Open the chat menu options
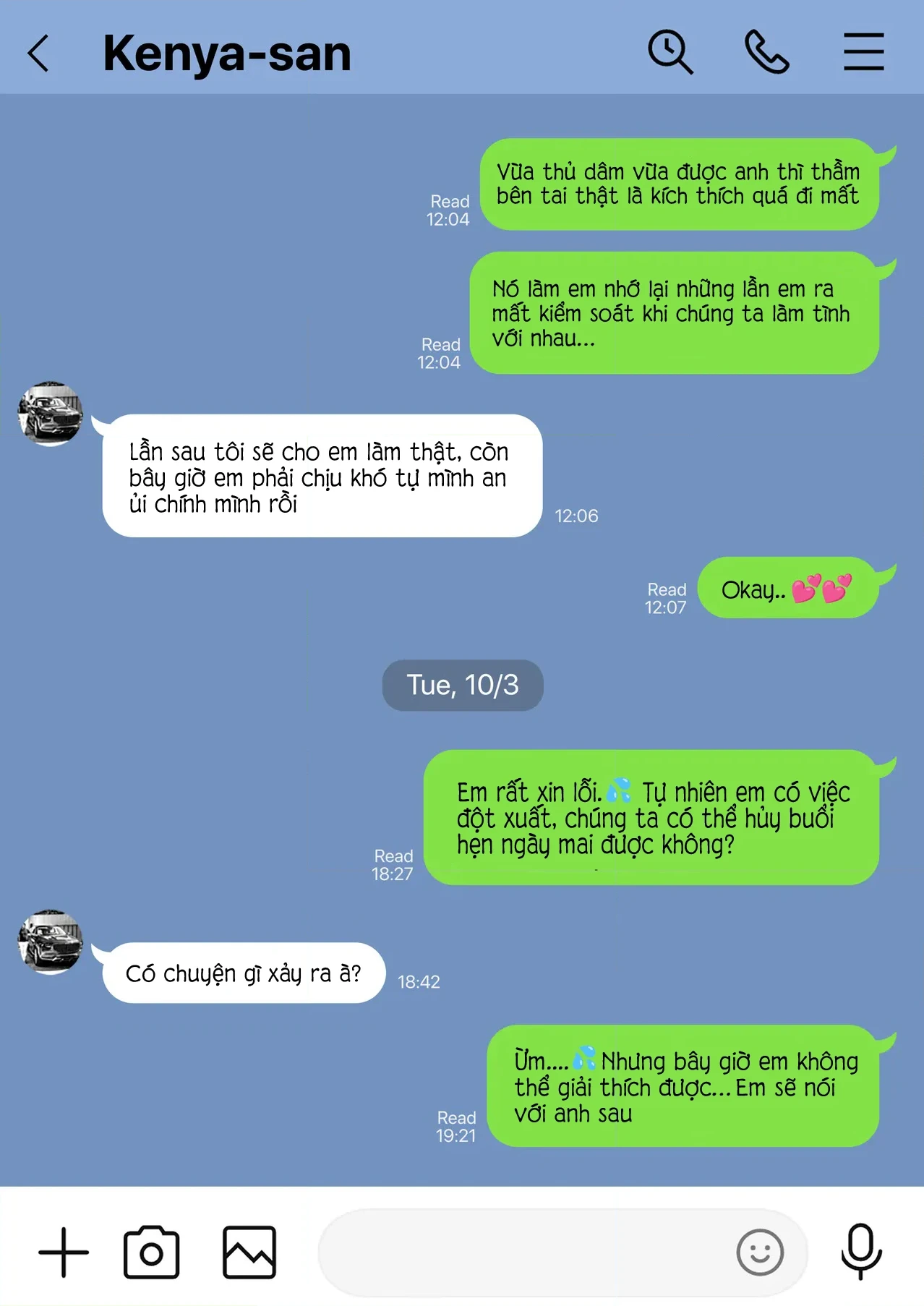 [x=863, y=52]
